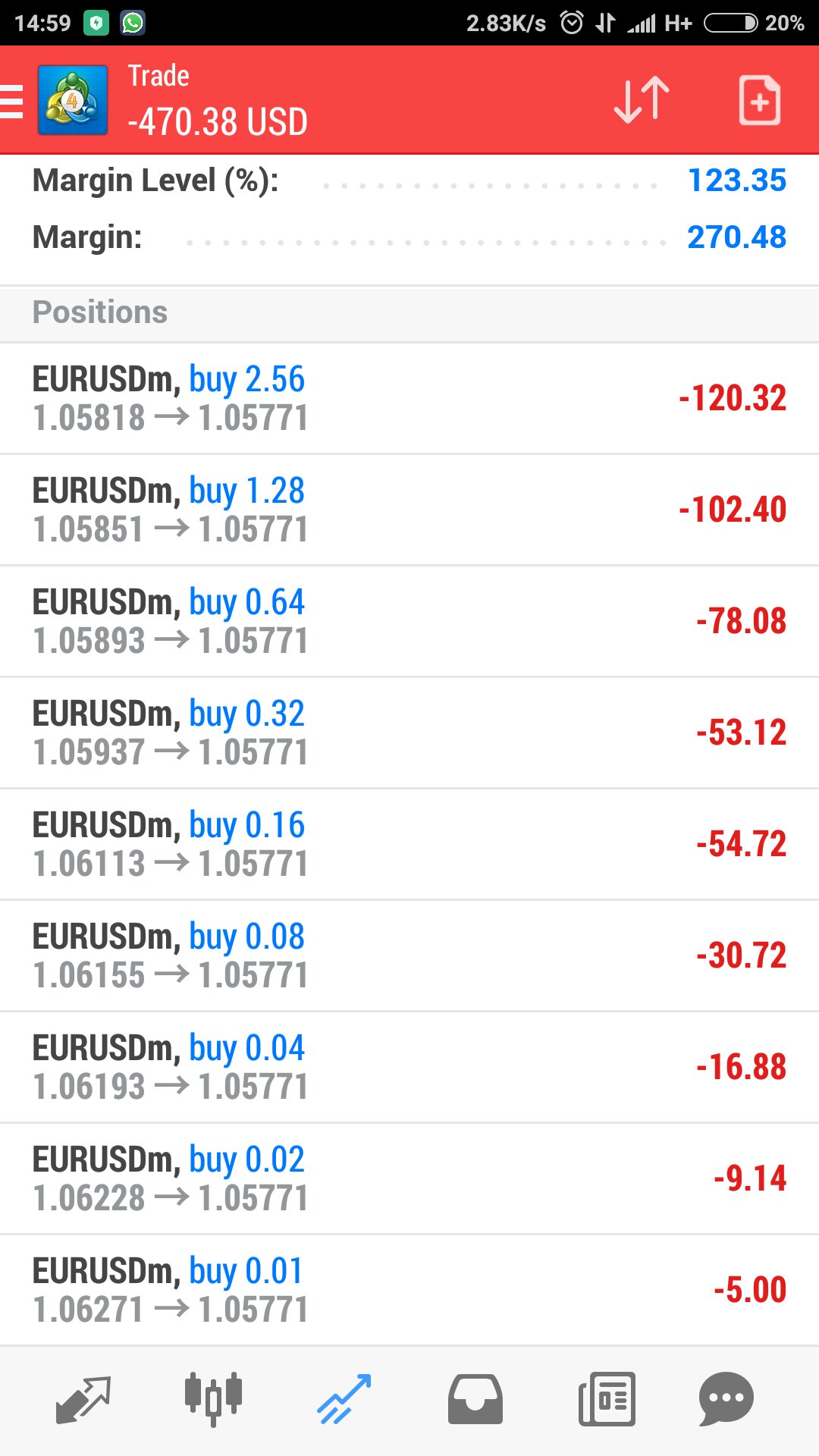Open the Quotes tab
The width and height of the screenshot is (819, 1456).
(x=83, y=1399)
